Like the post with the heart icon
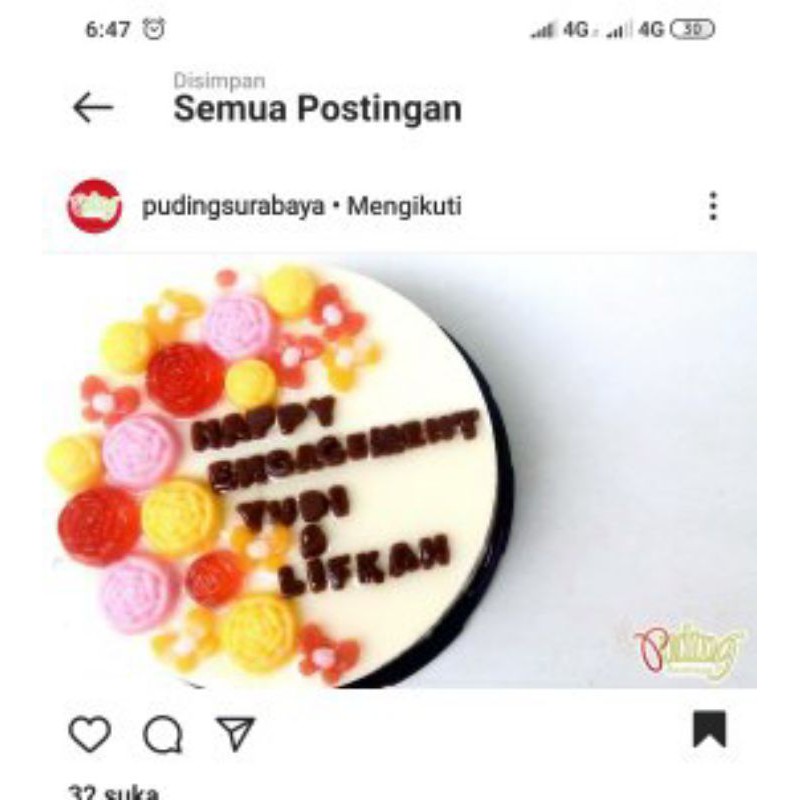The height and width of the screenshot is (800, 800). (x=90, y=734)
